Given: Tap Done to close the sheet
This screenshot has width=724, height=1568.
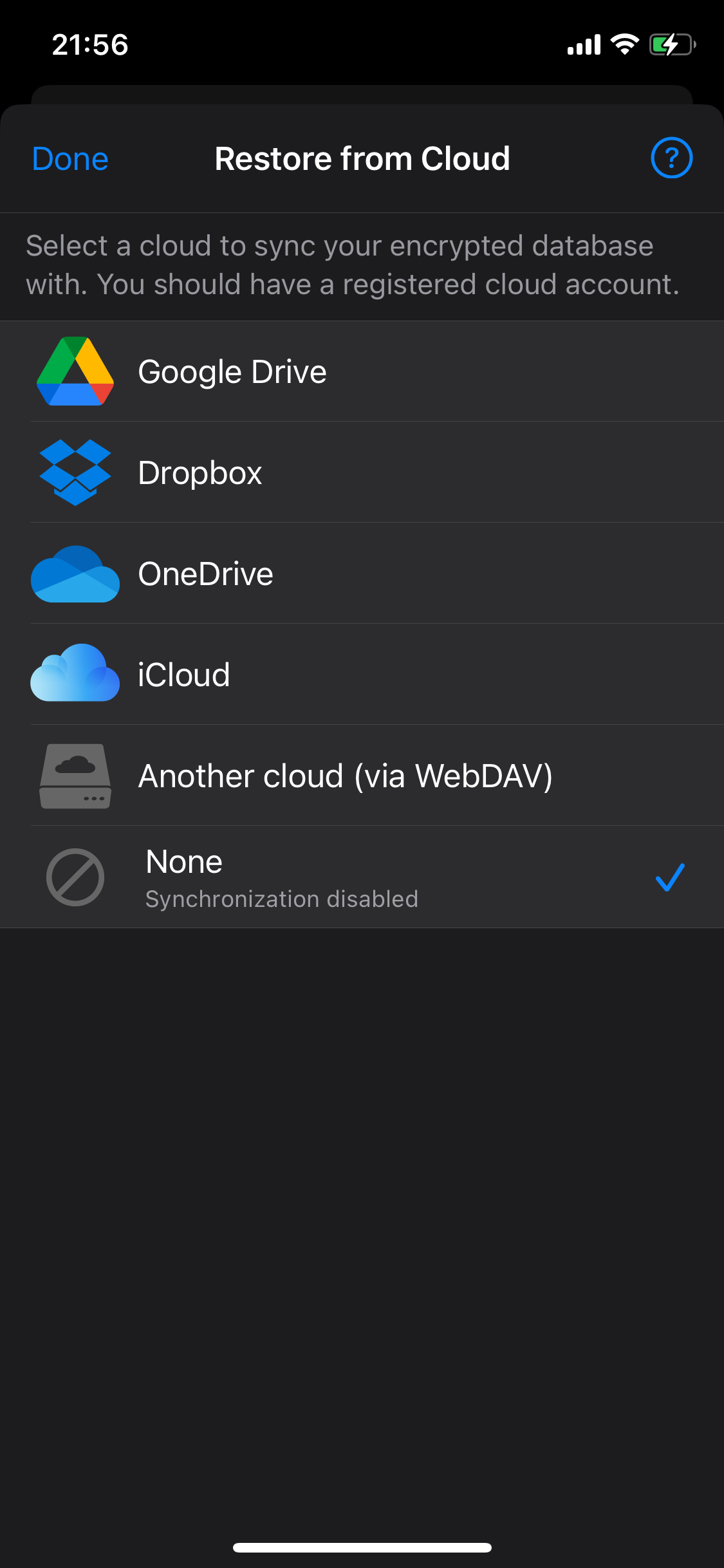Looking at the screenshot, I should click(70, 159).
